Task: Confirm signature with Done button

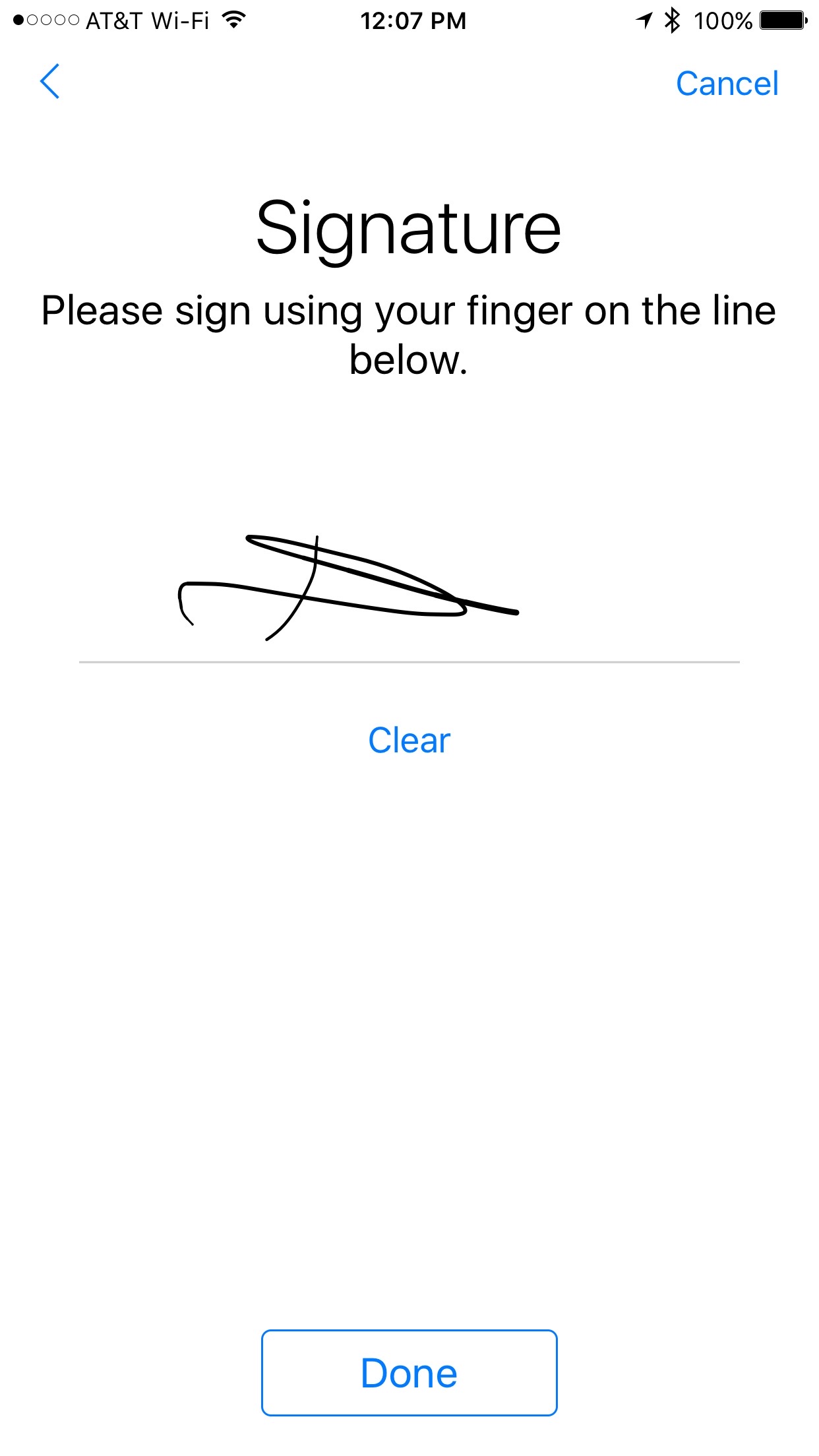Action: [x=409, y=1373]
